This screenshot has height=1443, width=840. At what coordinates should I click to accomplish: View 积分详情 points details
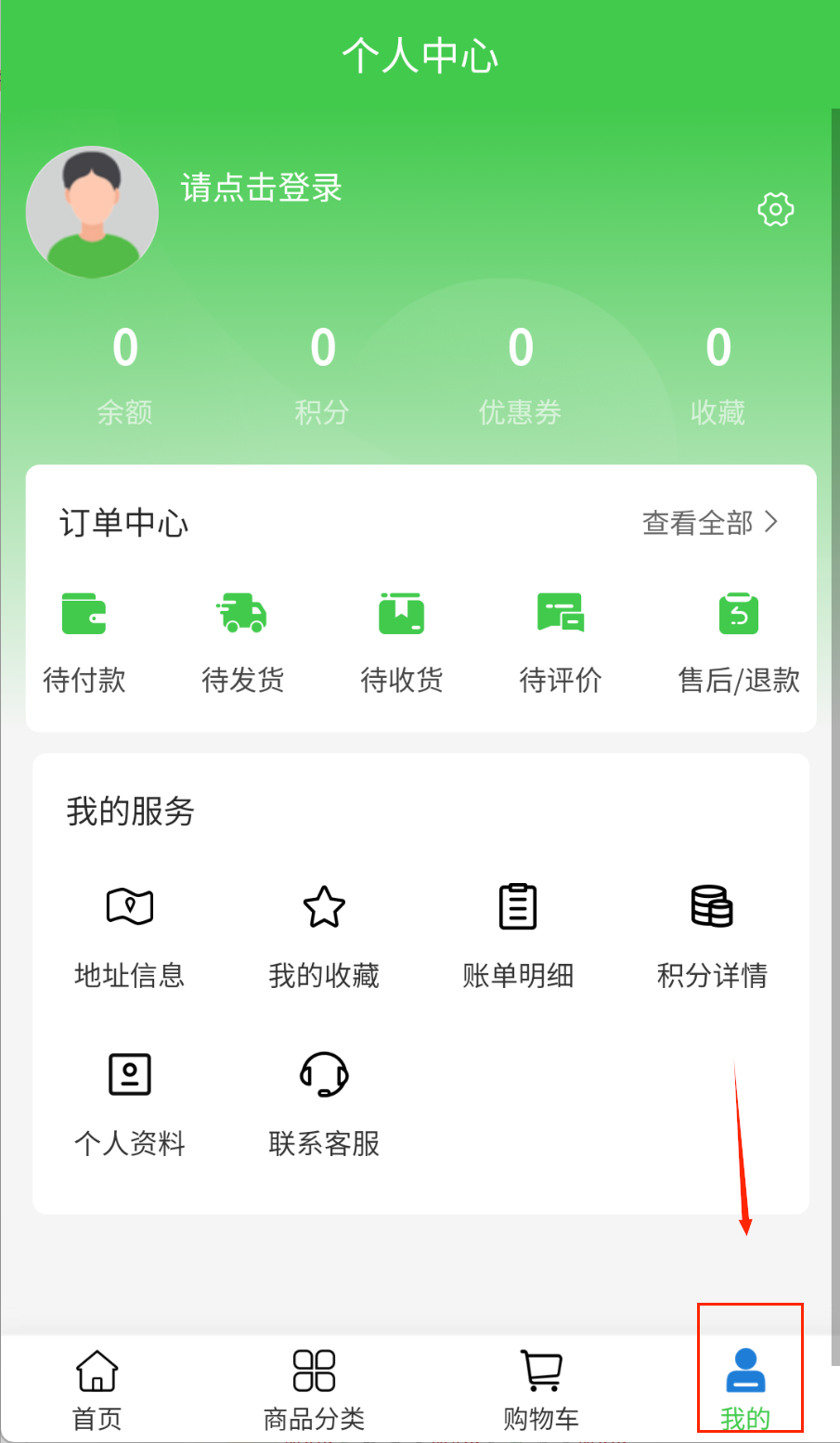(x=712, y=935)
